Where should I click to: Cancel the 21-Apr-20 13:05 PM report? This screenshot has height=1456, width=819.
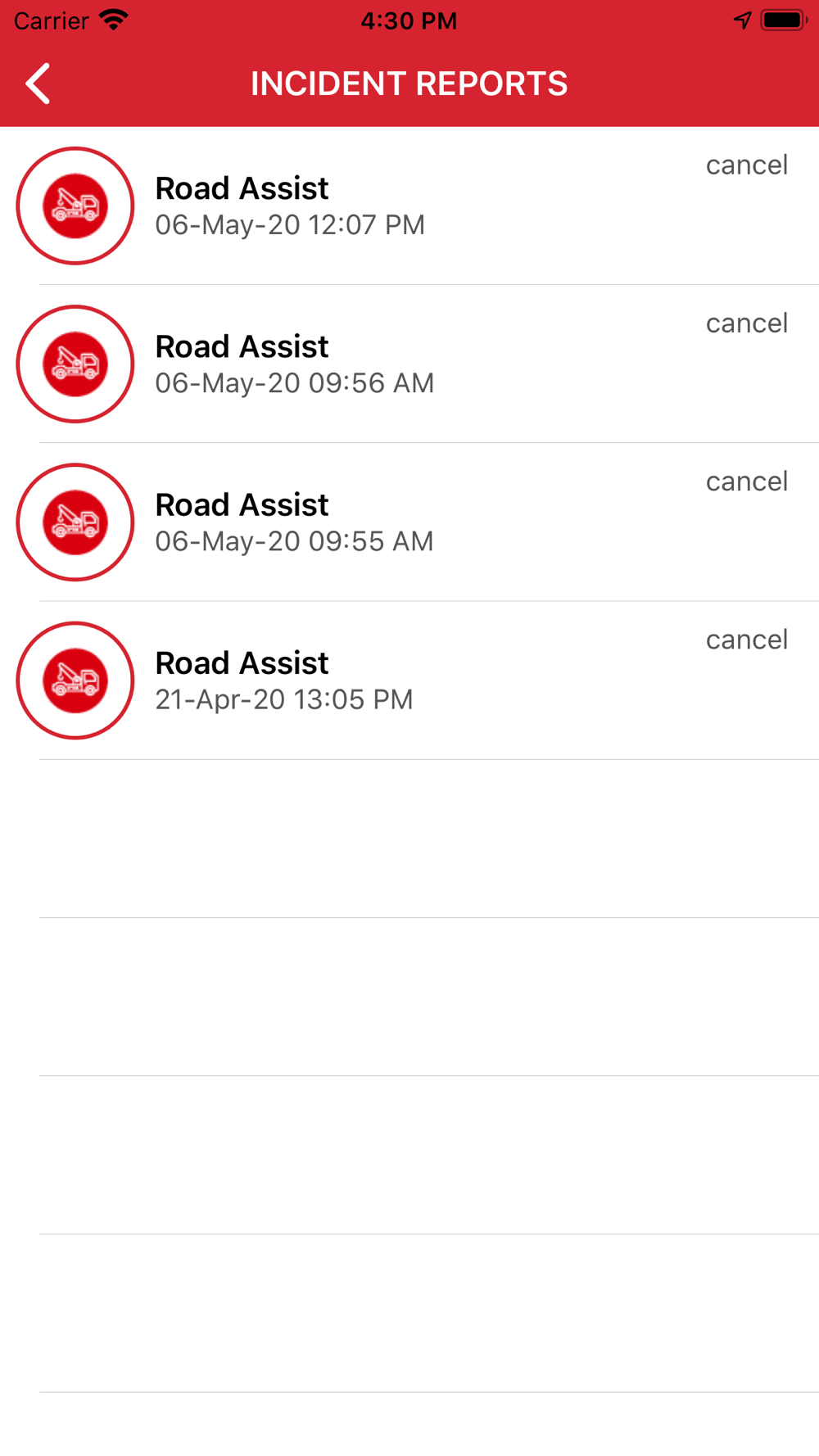click(x=747, y=639)
